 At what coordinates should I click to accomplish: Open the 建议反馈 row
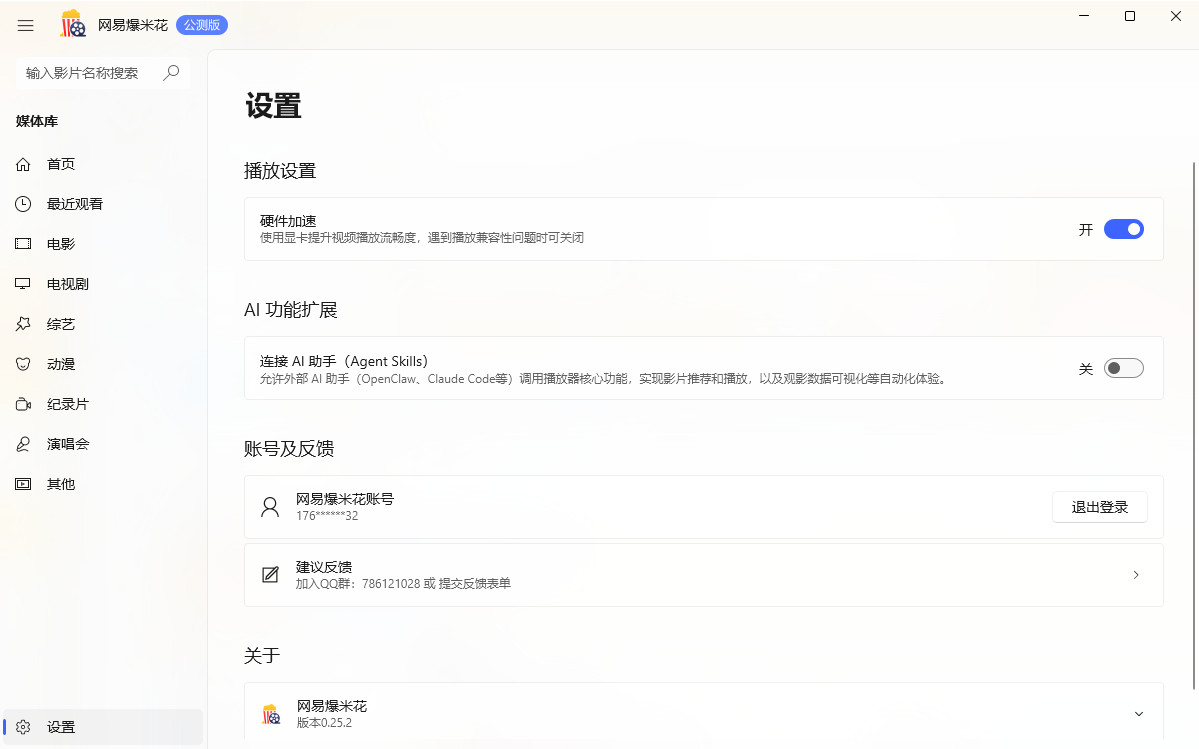703,575
